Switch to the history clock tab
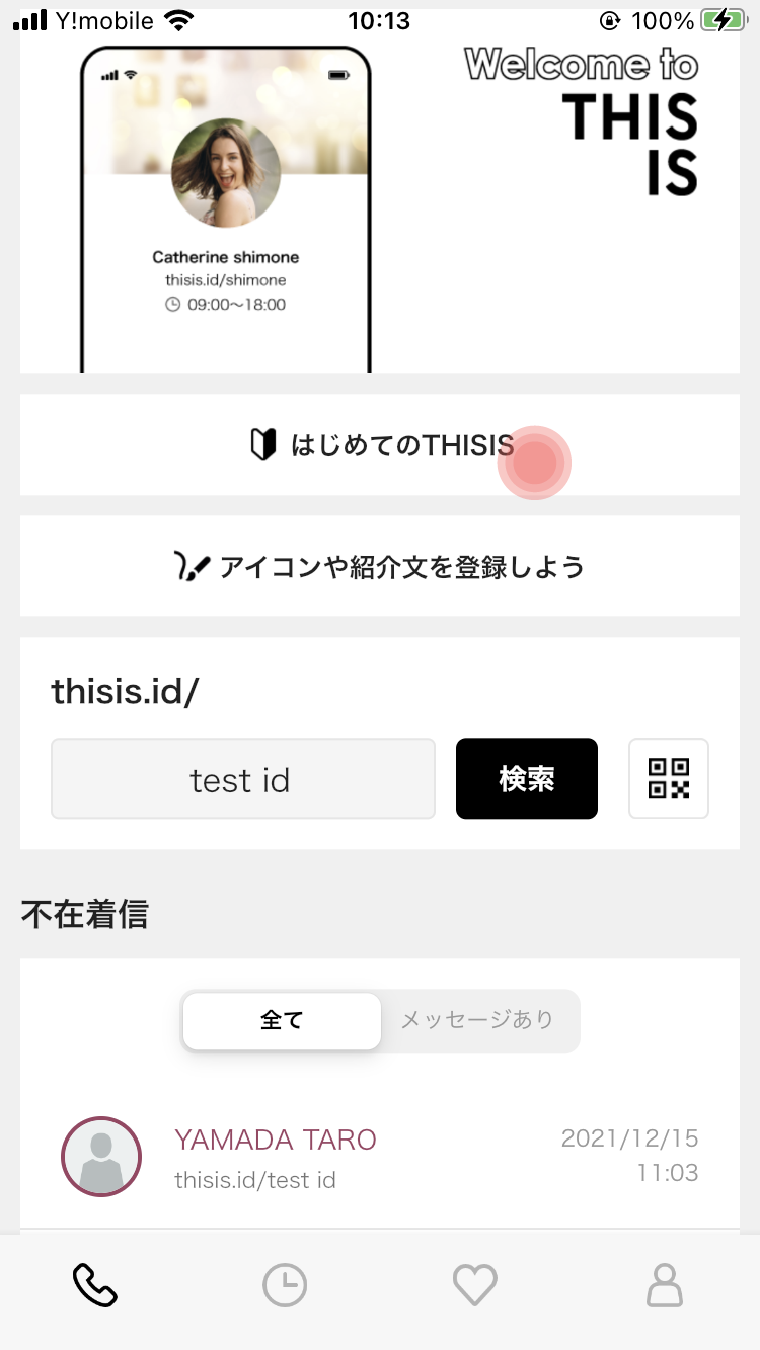760x1350 pixels. coord(285,1285)
